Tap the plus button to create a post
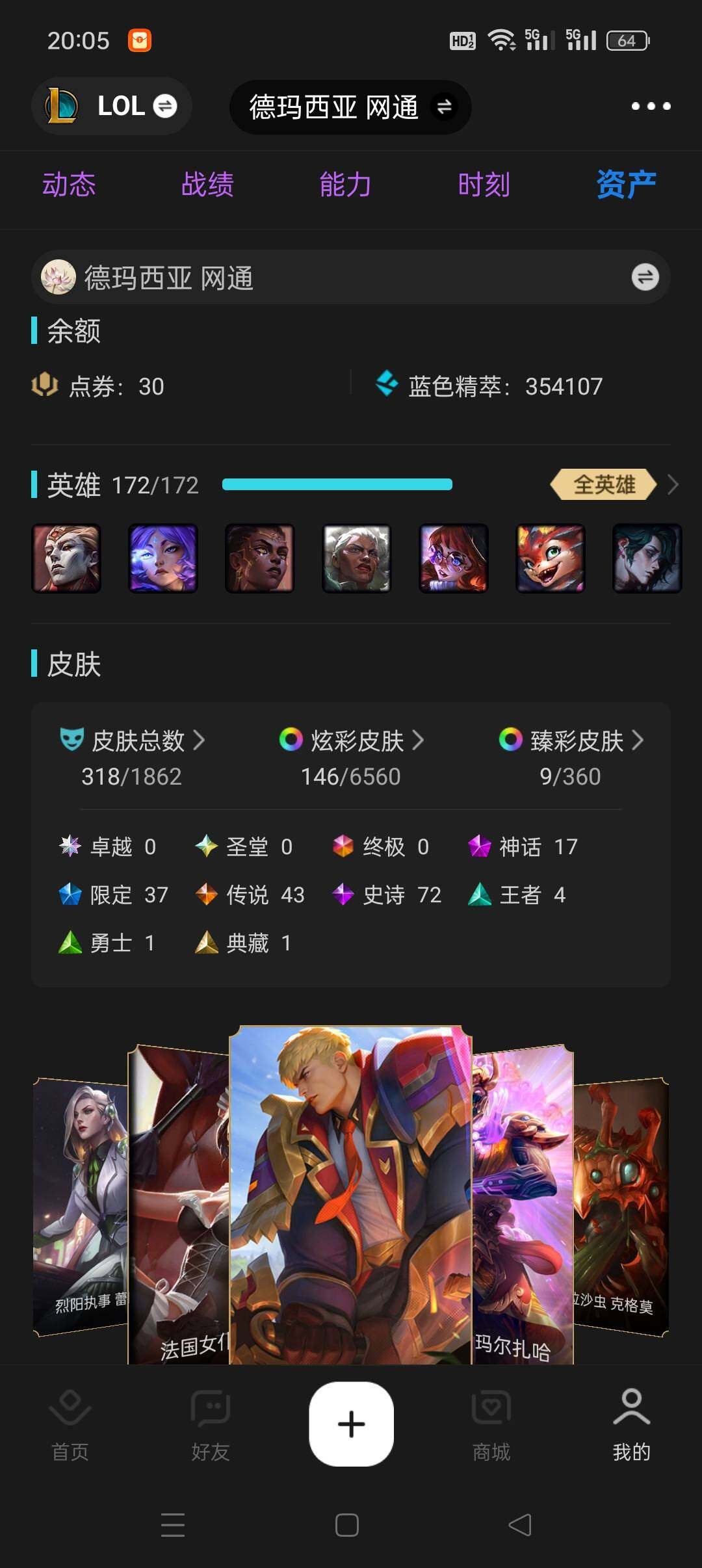 (351, 1424)
